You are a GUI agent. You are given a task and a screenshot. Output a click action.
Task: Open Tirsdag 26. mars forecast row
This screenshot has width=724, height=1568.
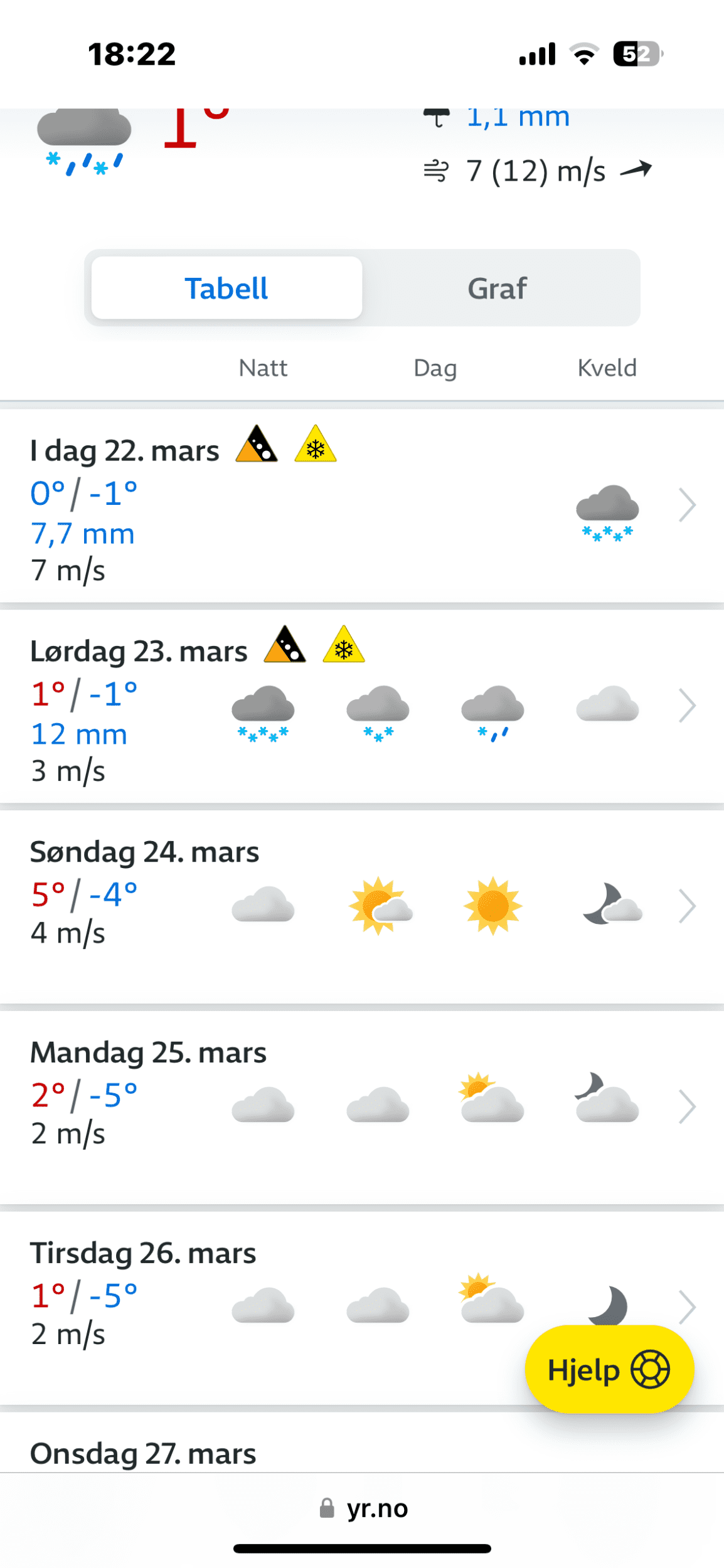(x=362, y=1309)
